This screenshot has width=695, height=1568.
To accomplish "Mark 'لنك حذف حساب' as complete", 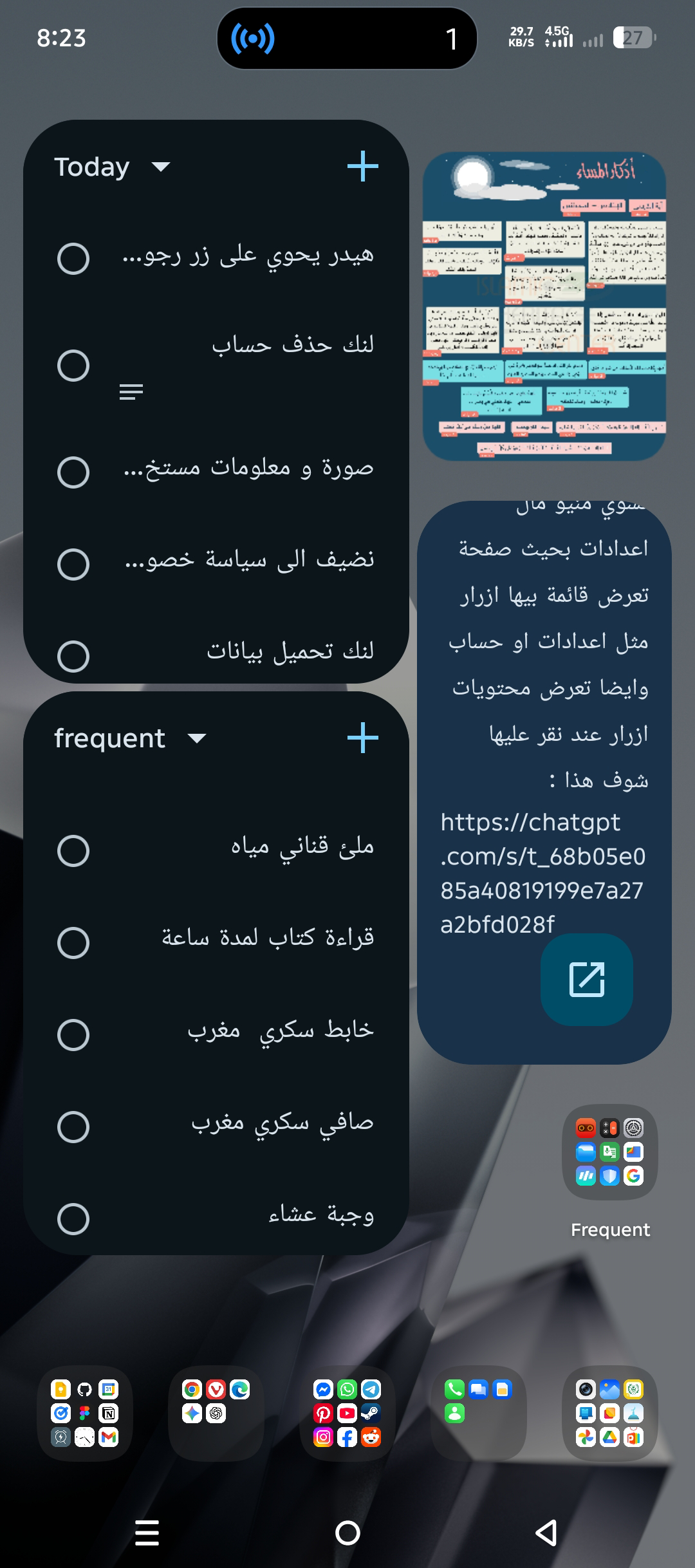I will pos(73,366).
